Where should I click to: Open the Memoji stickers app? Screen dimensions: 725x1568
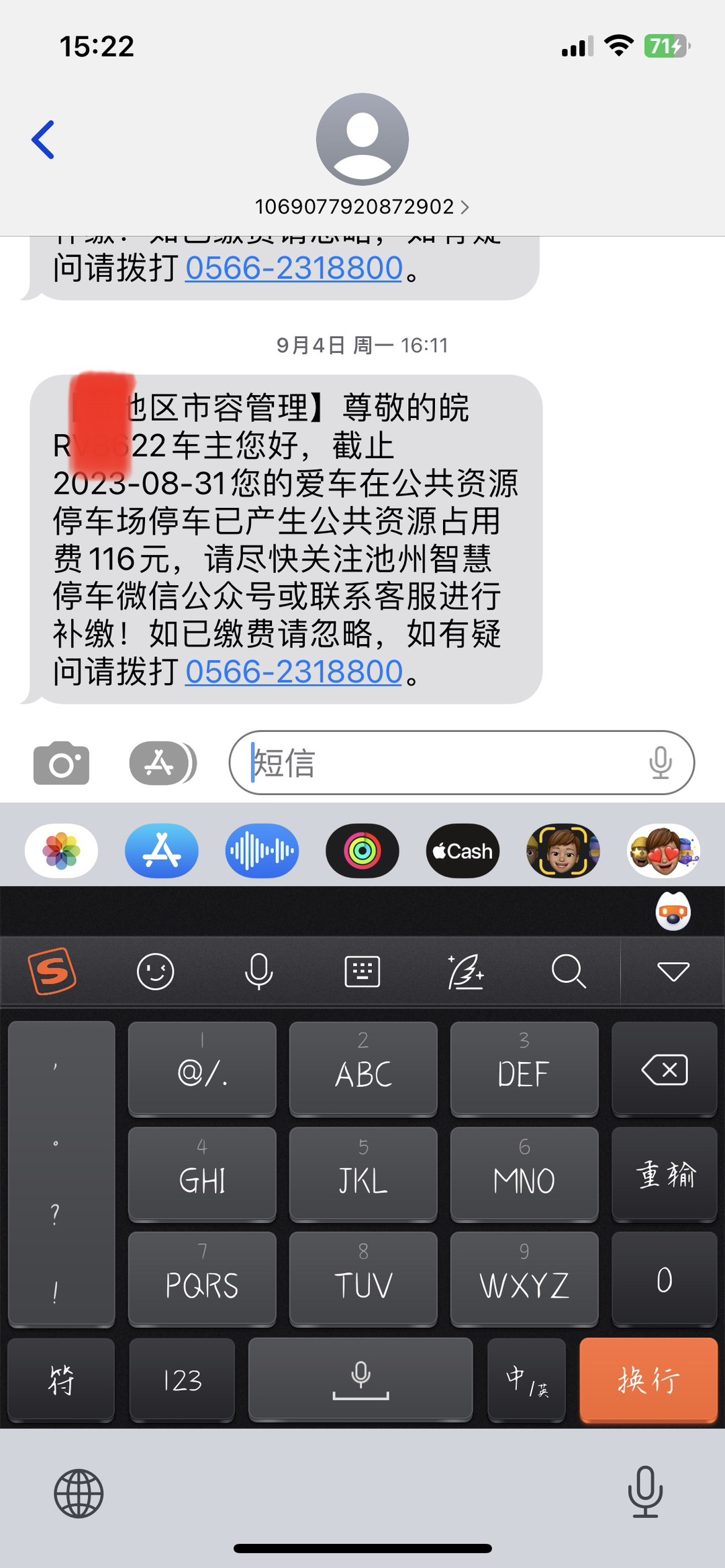663,851
